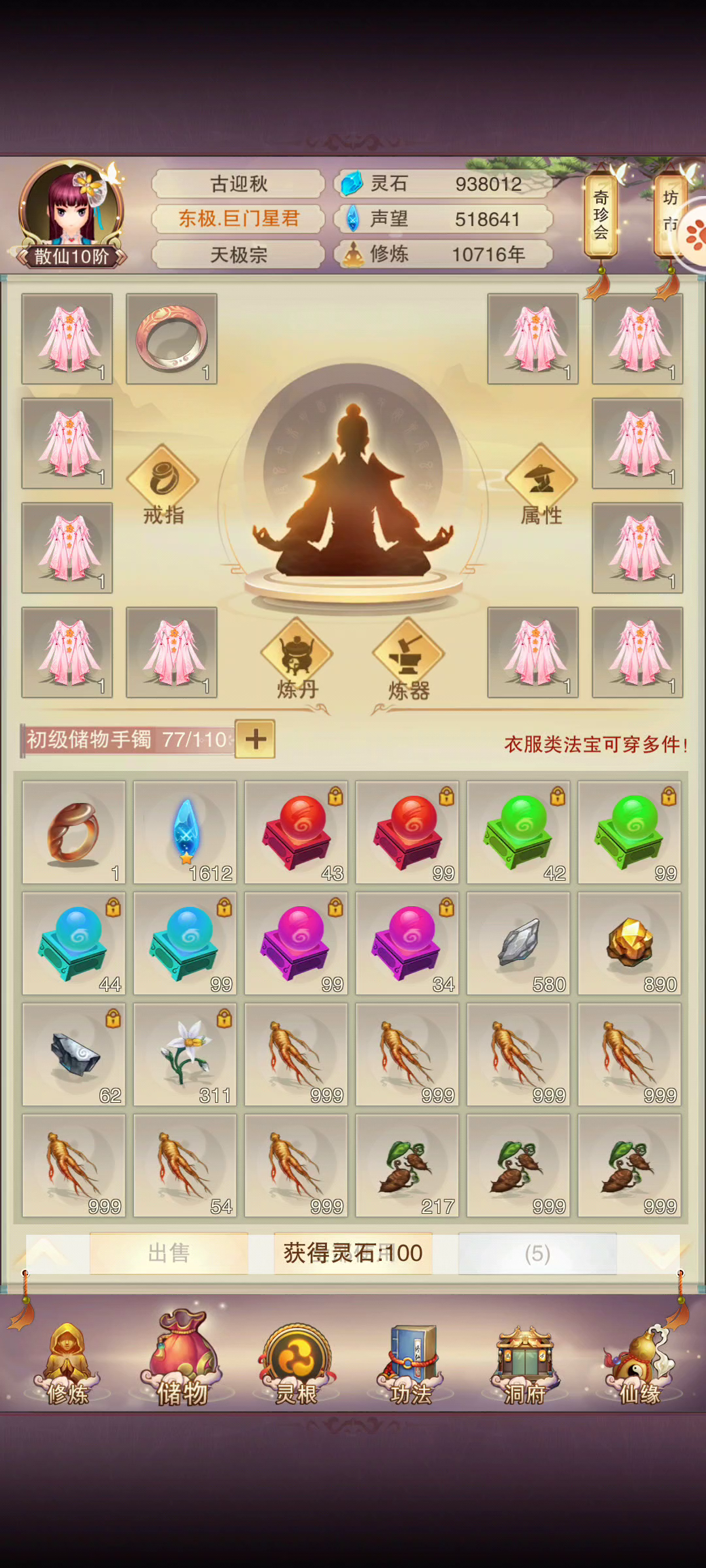
Task: Open the 坊市 market lantern
Action: tap(671, 216)
